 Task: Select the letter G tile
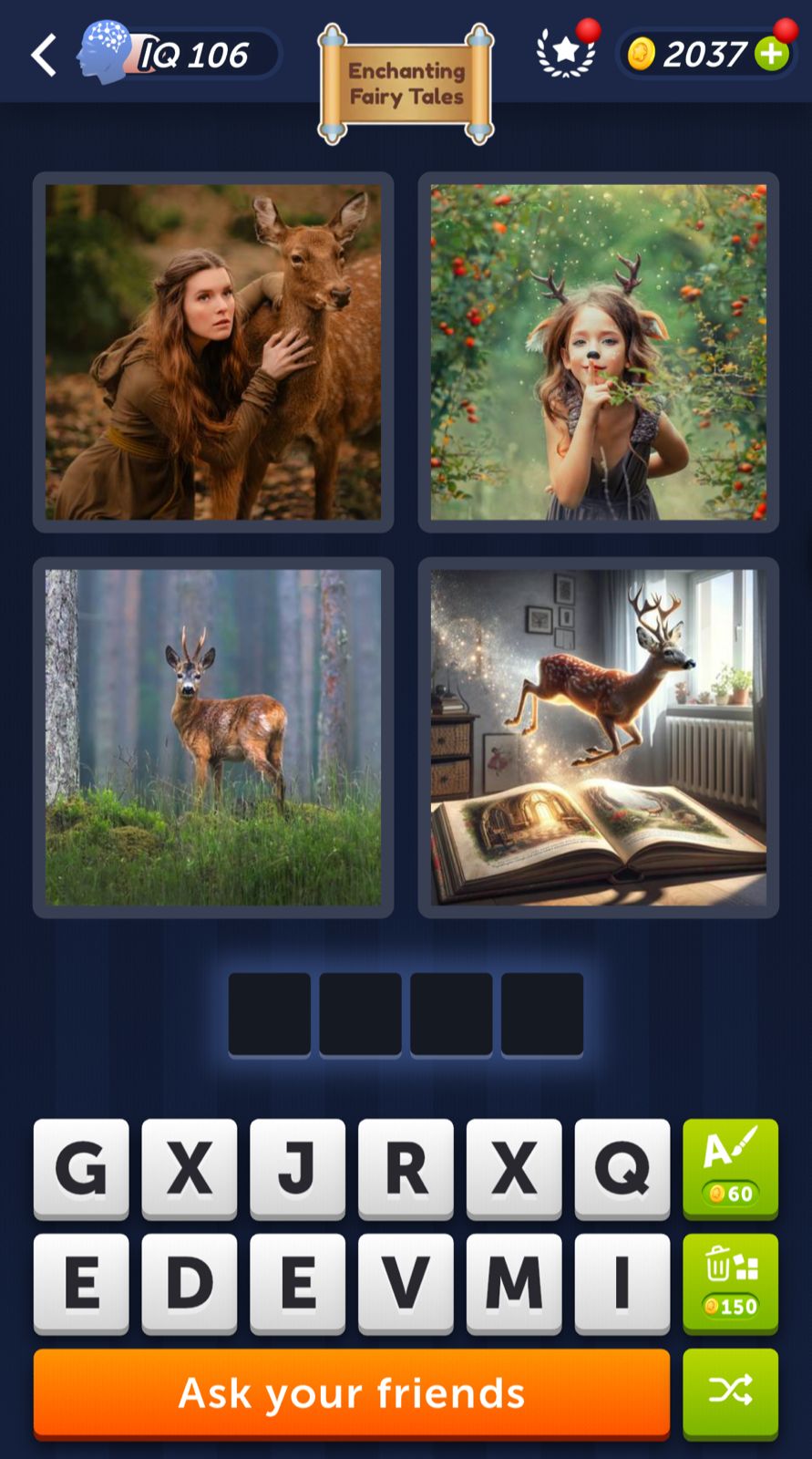click(x=81, y=1168)
